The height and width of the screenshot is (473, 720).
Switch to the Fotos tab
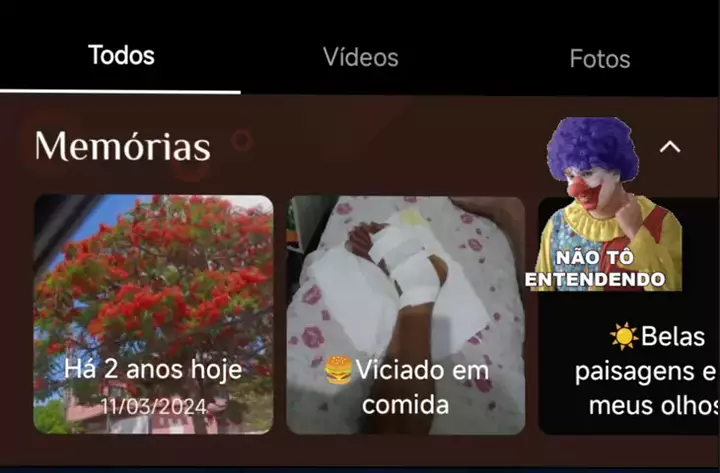coord(599,59)
